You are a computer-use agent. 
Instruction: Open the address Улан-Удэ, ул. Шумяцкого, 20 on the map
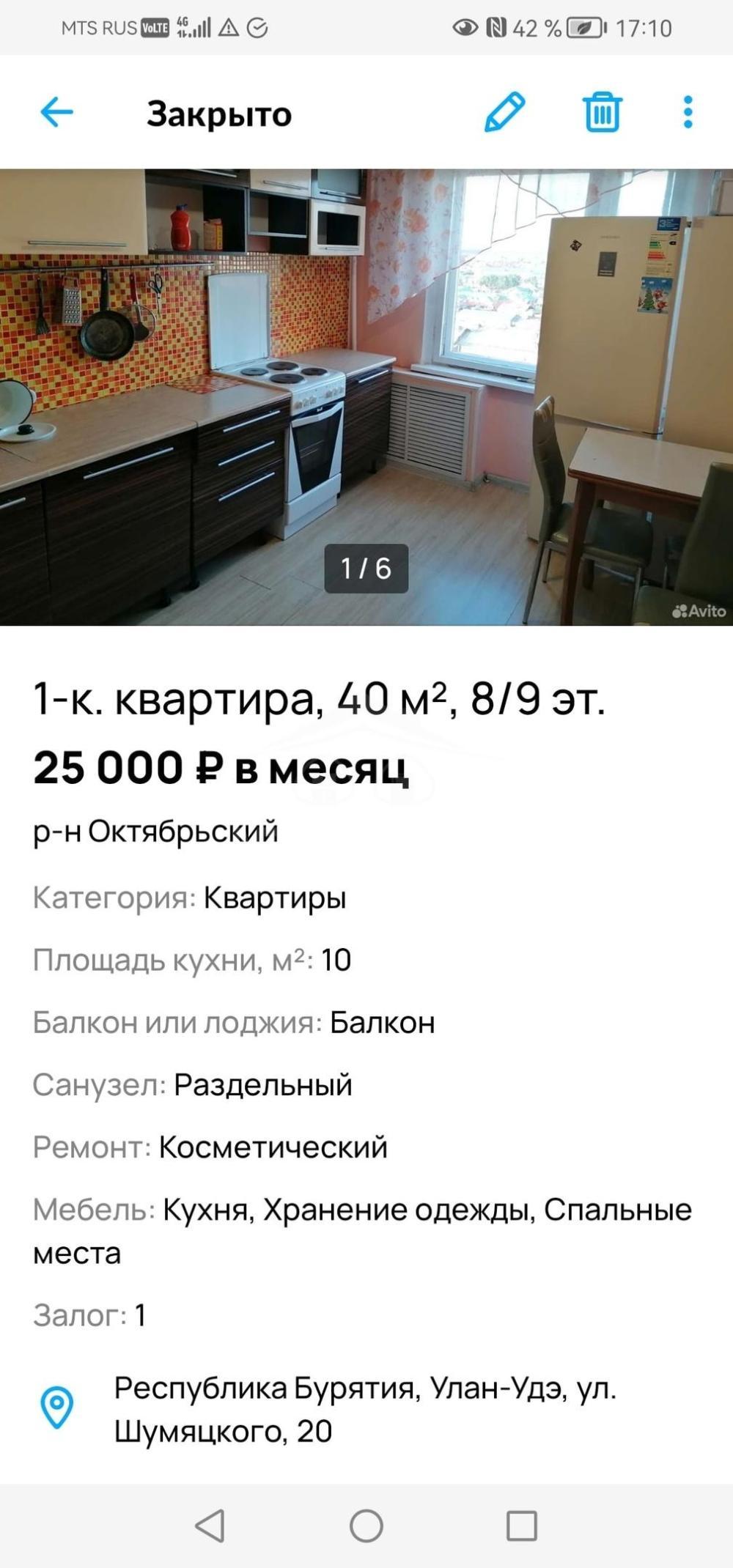click(x=365, y=1409)
